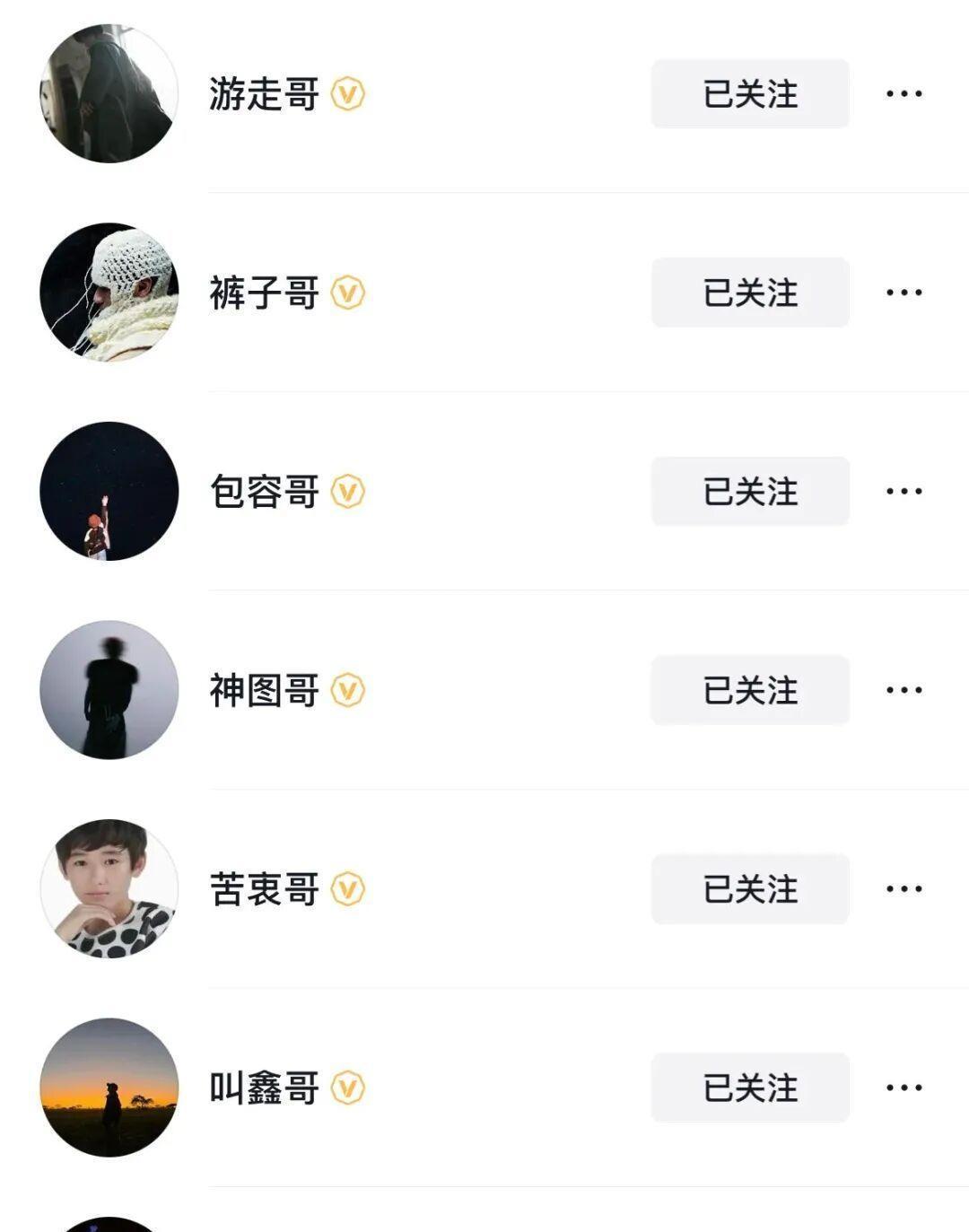
Task: Open more options for 游走哥
Action: click(904, 93)
